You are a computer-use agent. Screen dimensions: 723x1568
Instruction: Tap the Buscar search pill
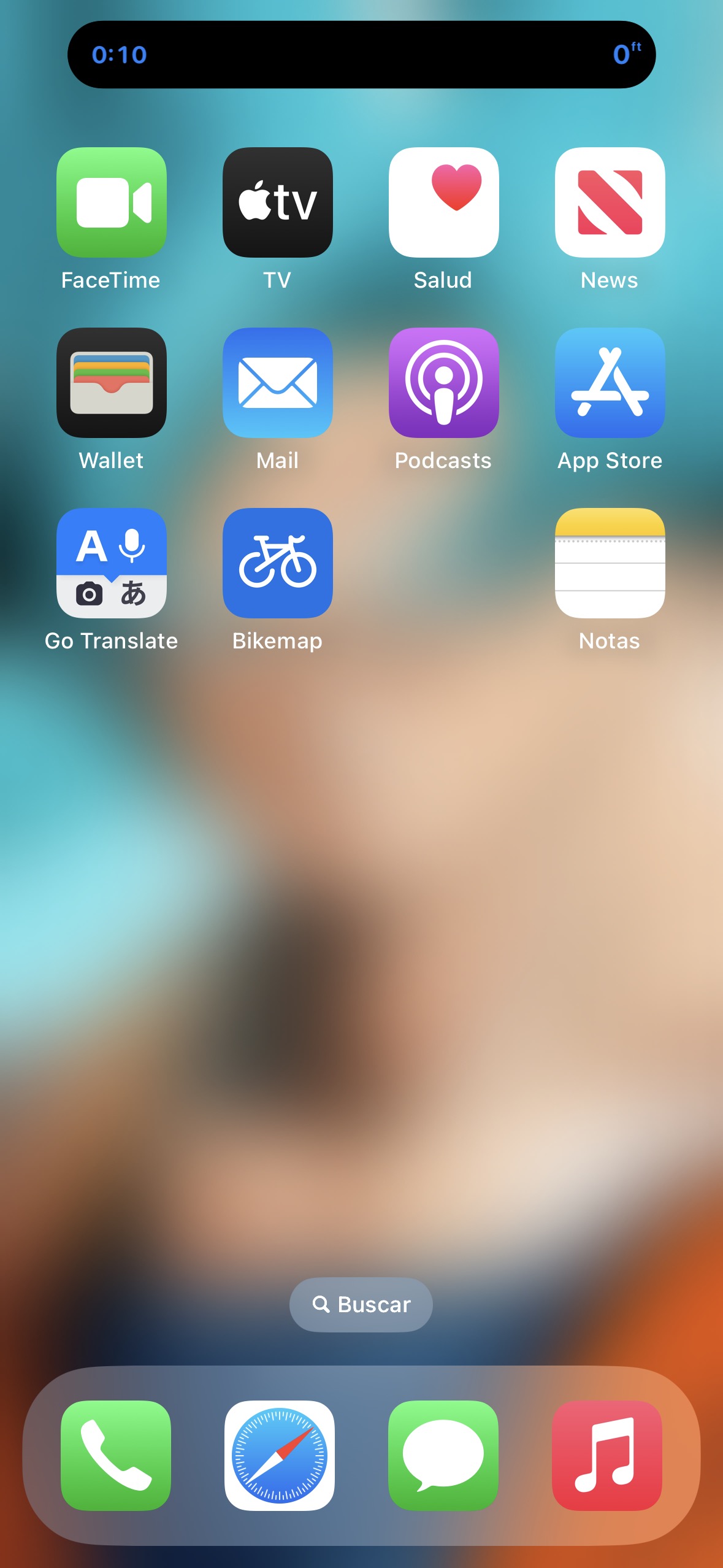361,1304
